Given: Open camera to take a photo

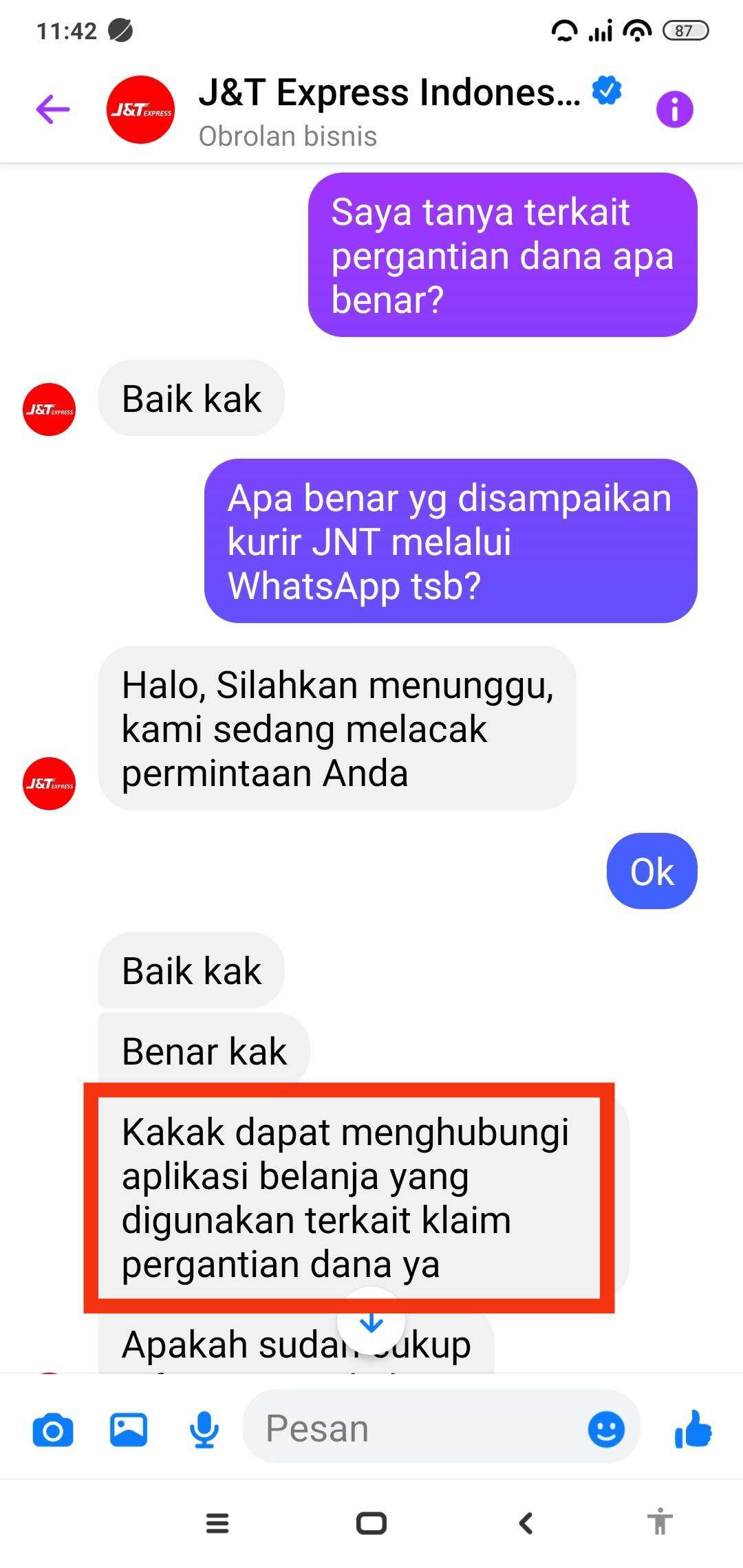Looking at the screenshot, I should pos(53,1430).
